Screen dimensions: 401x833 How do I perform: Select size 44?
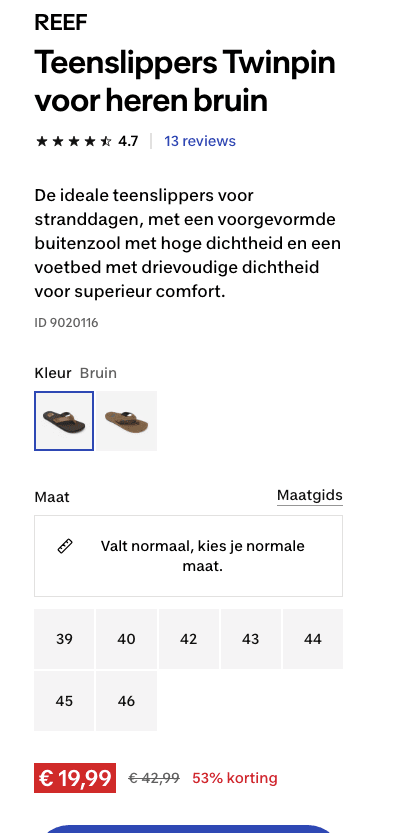click(x=313, y=639)
